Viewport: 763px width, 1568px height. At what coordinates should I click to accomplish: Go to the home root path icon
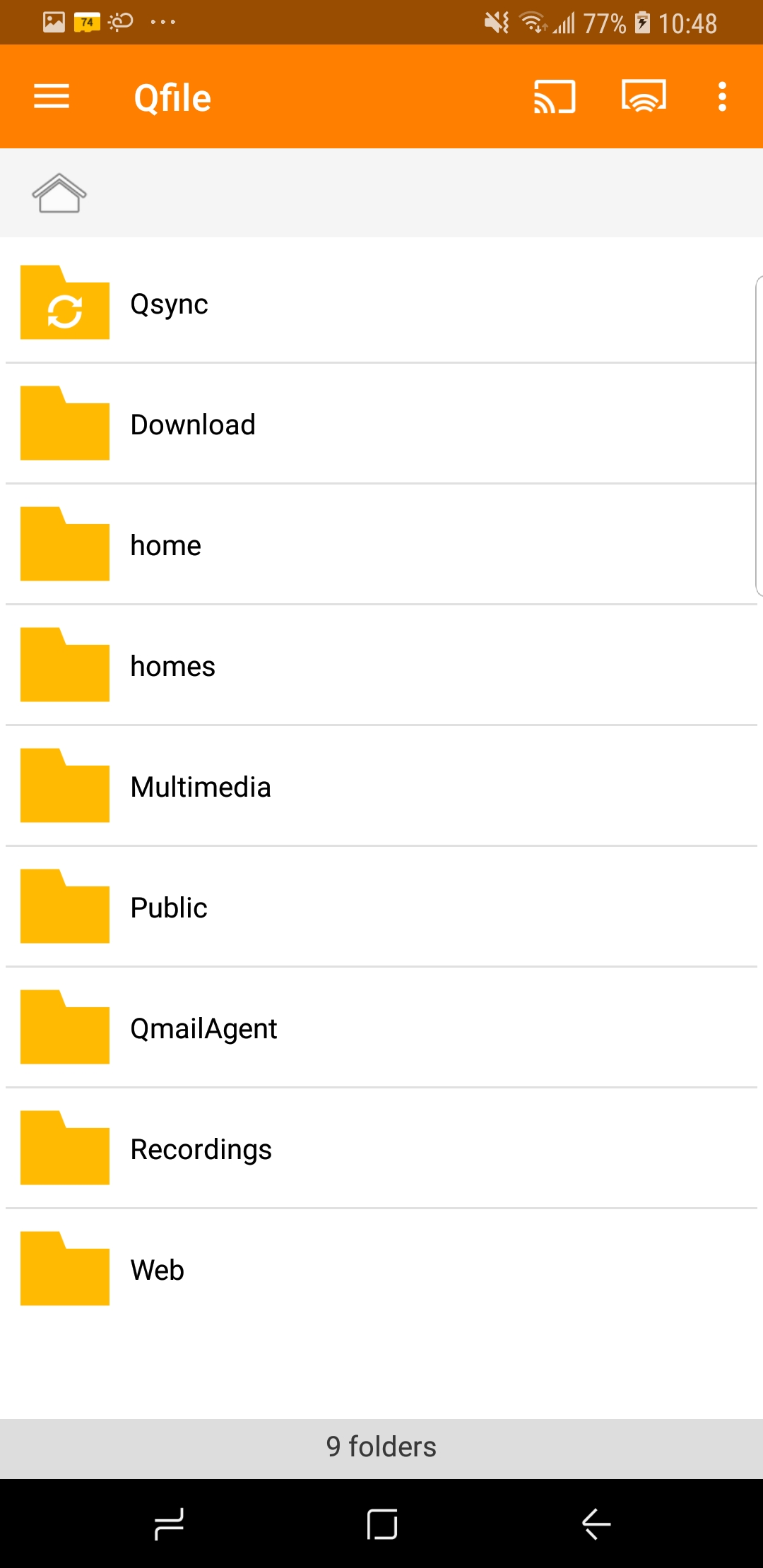(x=59, y=193)
